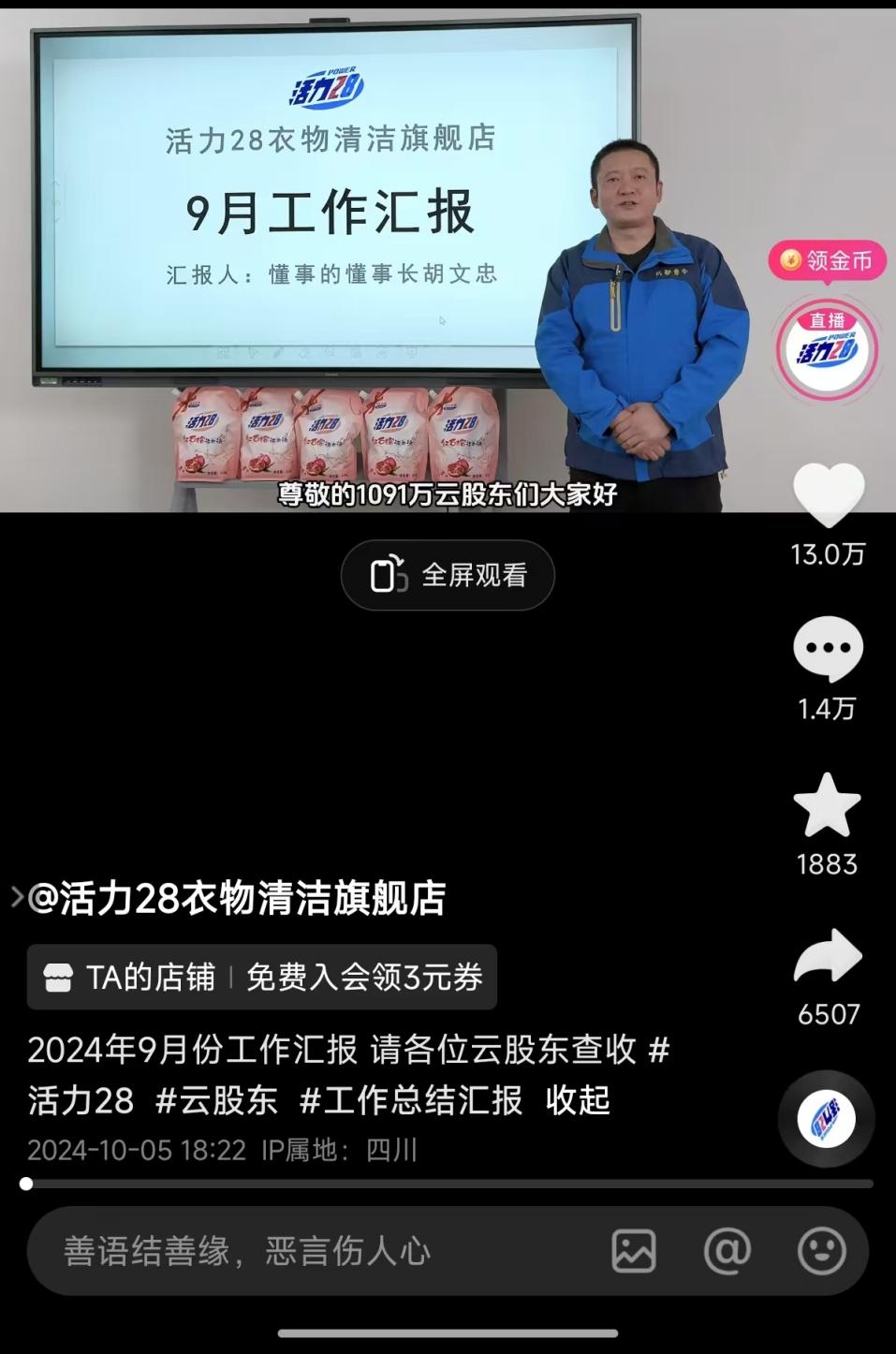896x1354 pixels.
Task: Like this video with the heart icon
Action: (828, 493)
